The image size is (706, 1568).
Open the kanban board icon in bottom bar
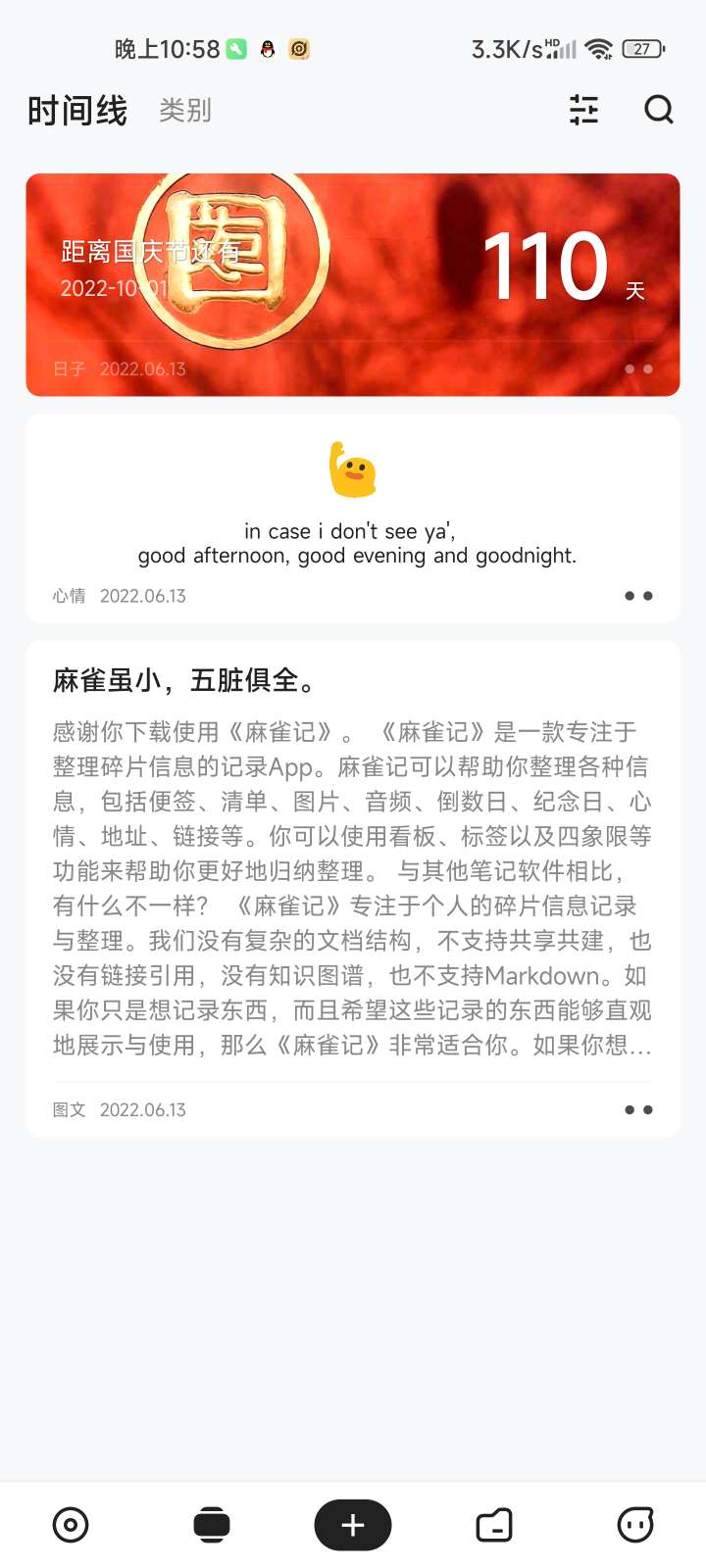(212, 1525)
